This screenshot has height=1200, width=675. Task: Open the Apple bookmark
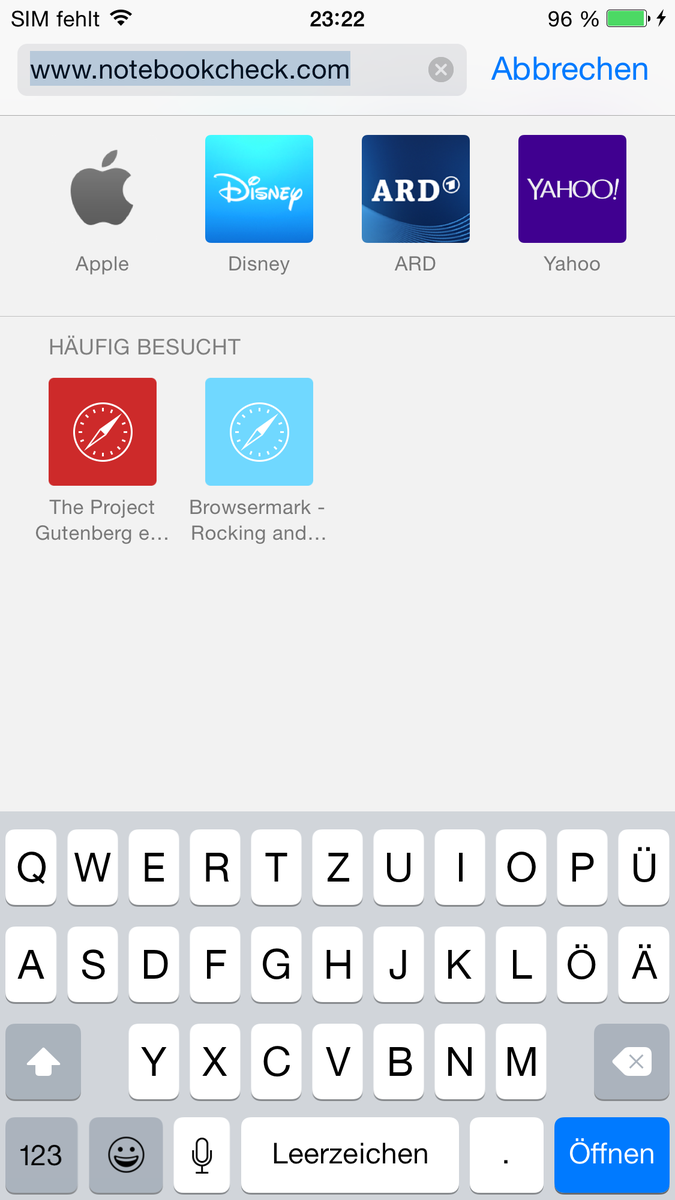click(102, 190)
